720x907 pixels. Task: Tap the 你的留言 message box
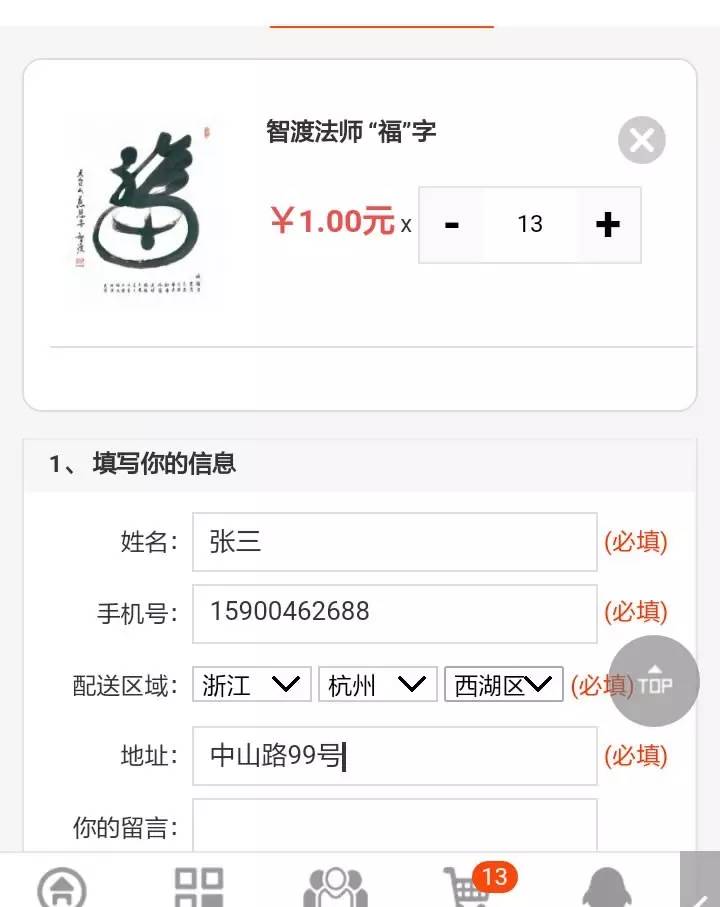coord(394,826)
